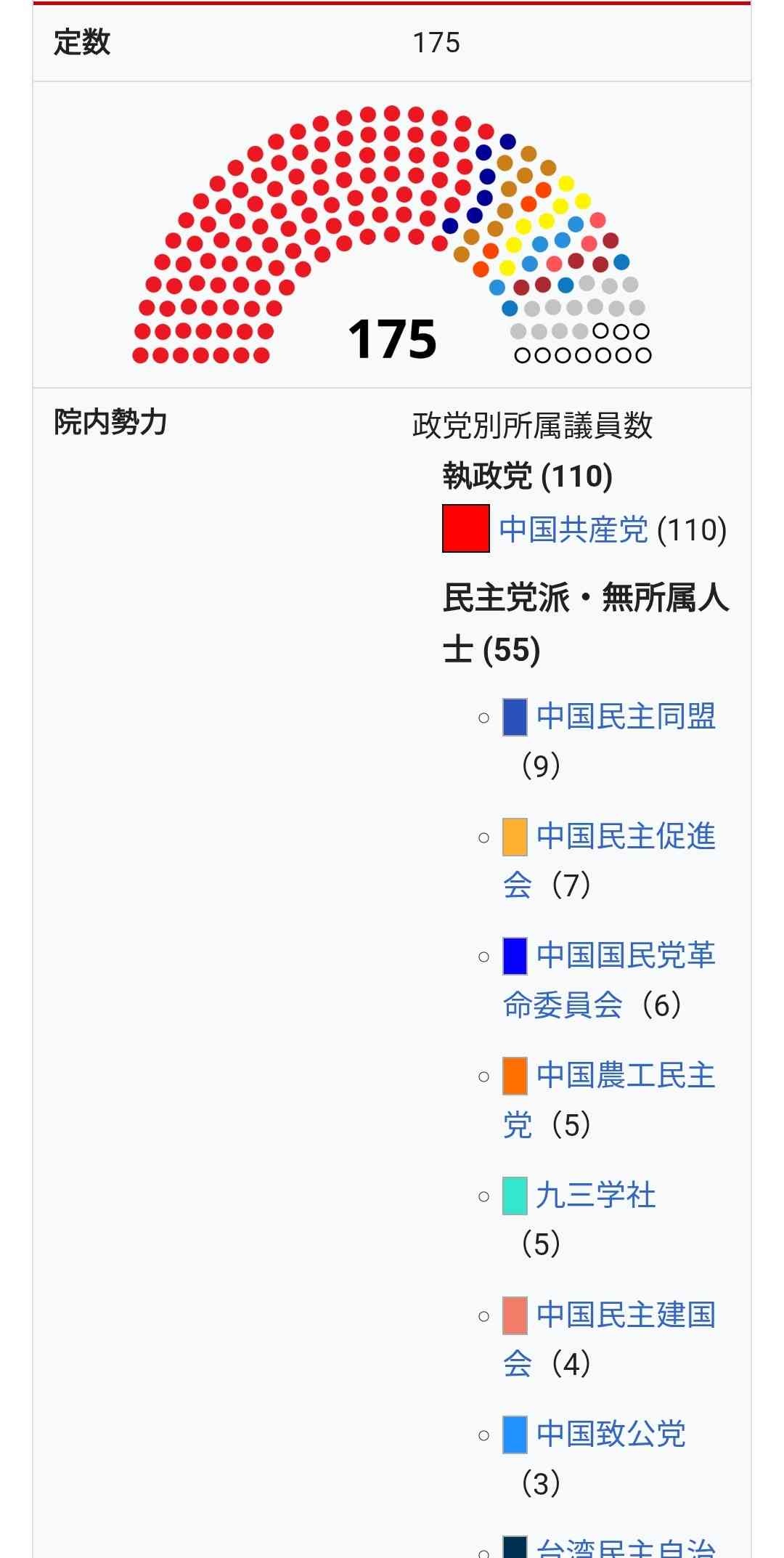Go to the 中国農工民主党 page
This screenshot has height=1558, width=784.
(626, 1075)
